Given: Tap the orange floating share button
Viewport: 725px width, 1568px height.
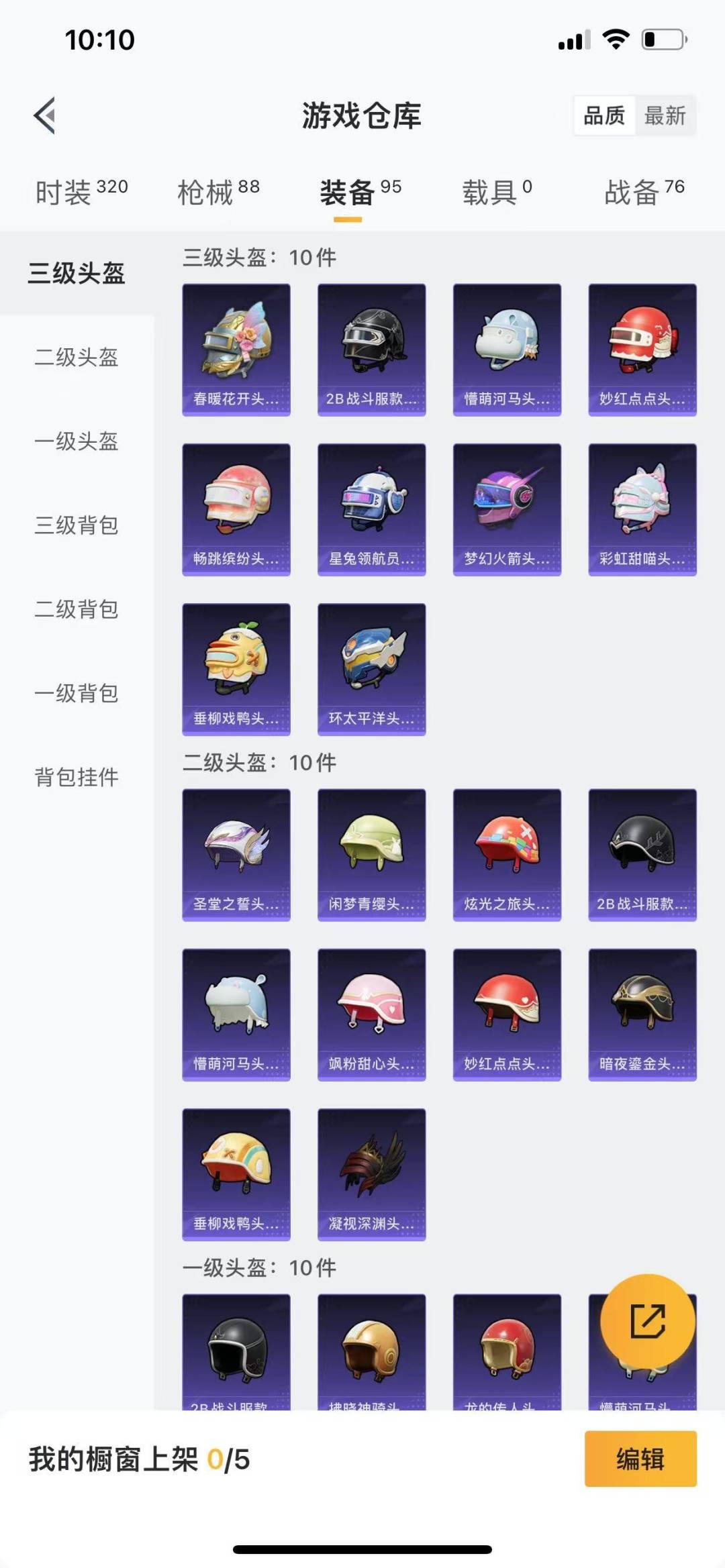Looking at the screenshot, I should click(x=647, y=1321).
